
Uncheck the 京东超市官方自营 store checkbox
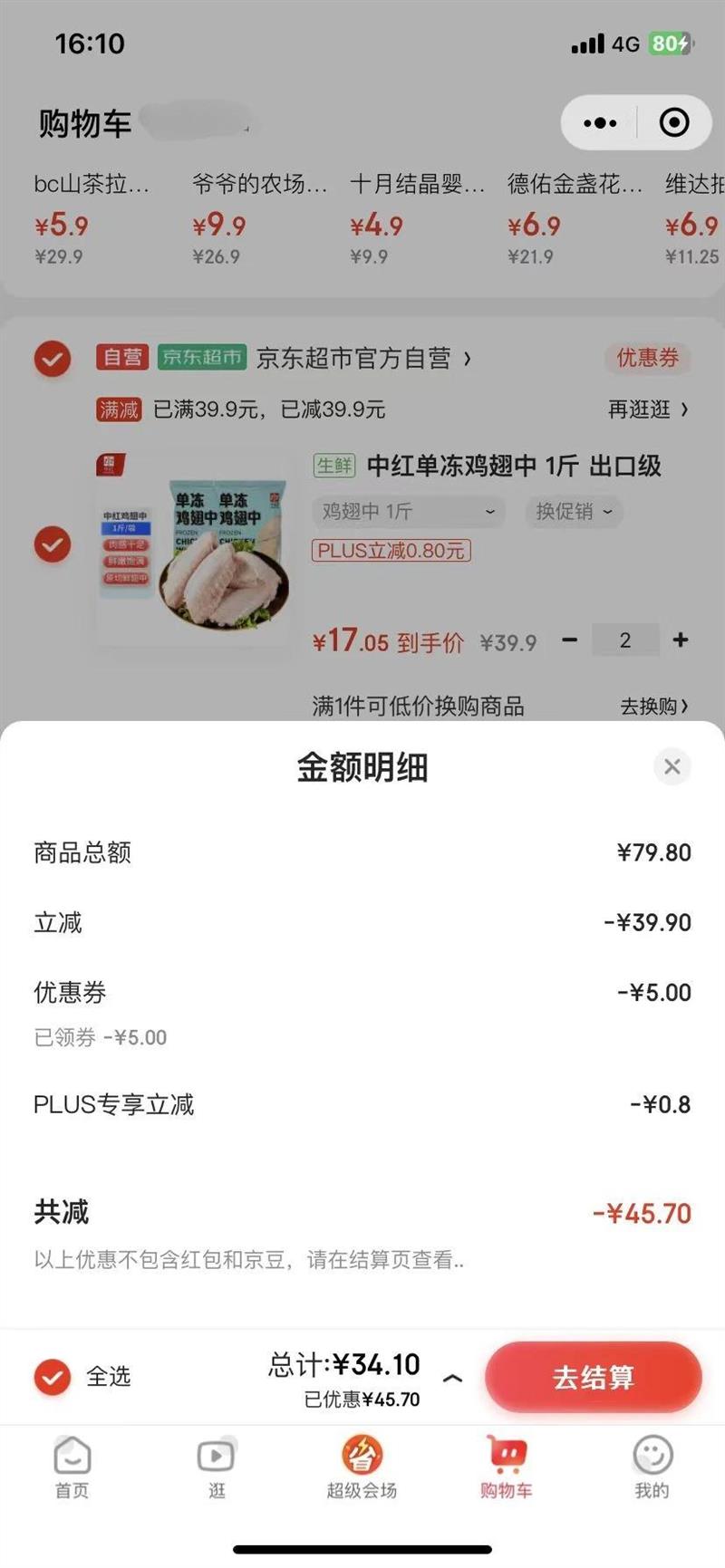(53, 359)
